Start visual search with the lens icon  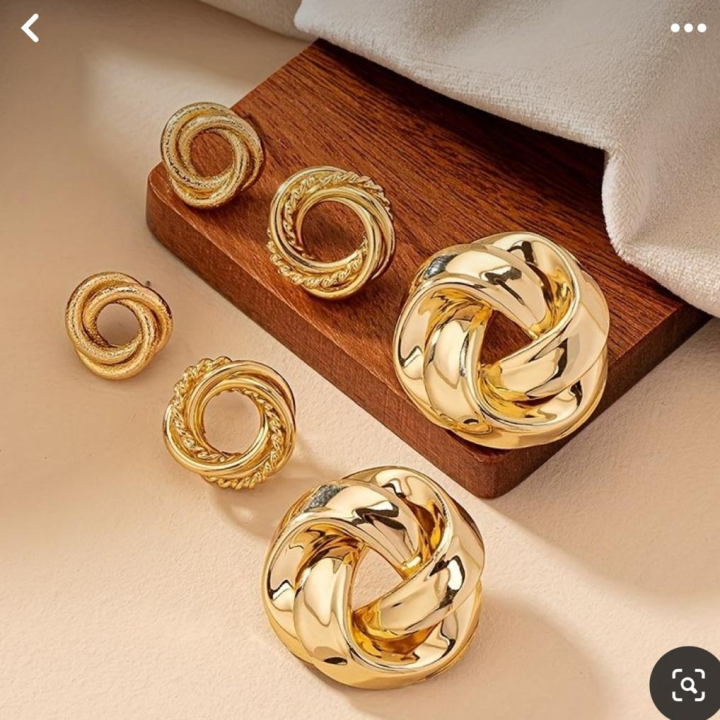688,685
